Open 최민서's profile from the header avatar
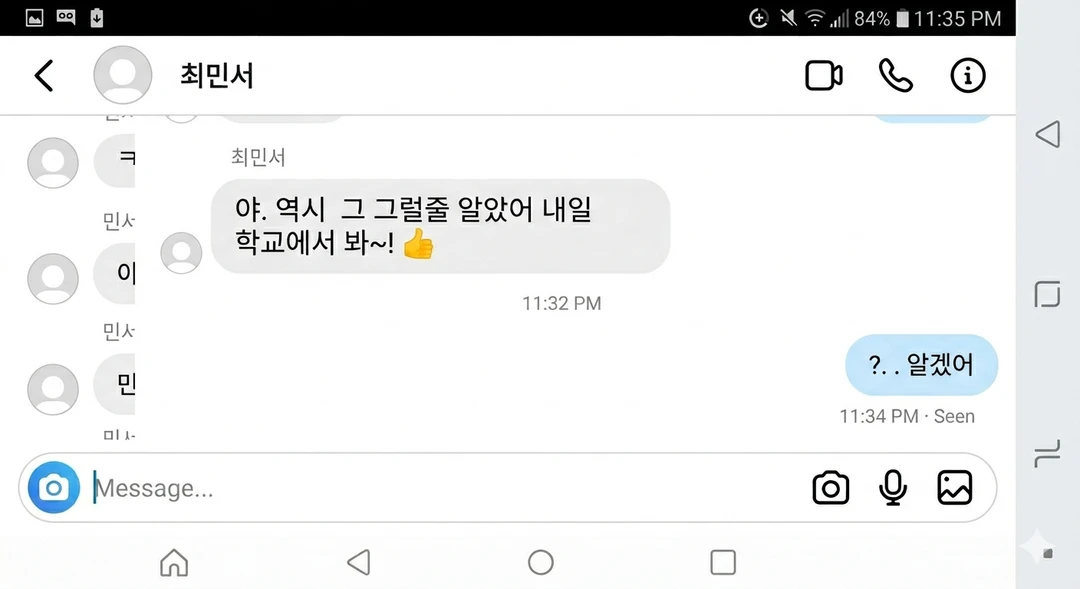 tap(122, 75)
